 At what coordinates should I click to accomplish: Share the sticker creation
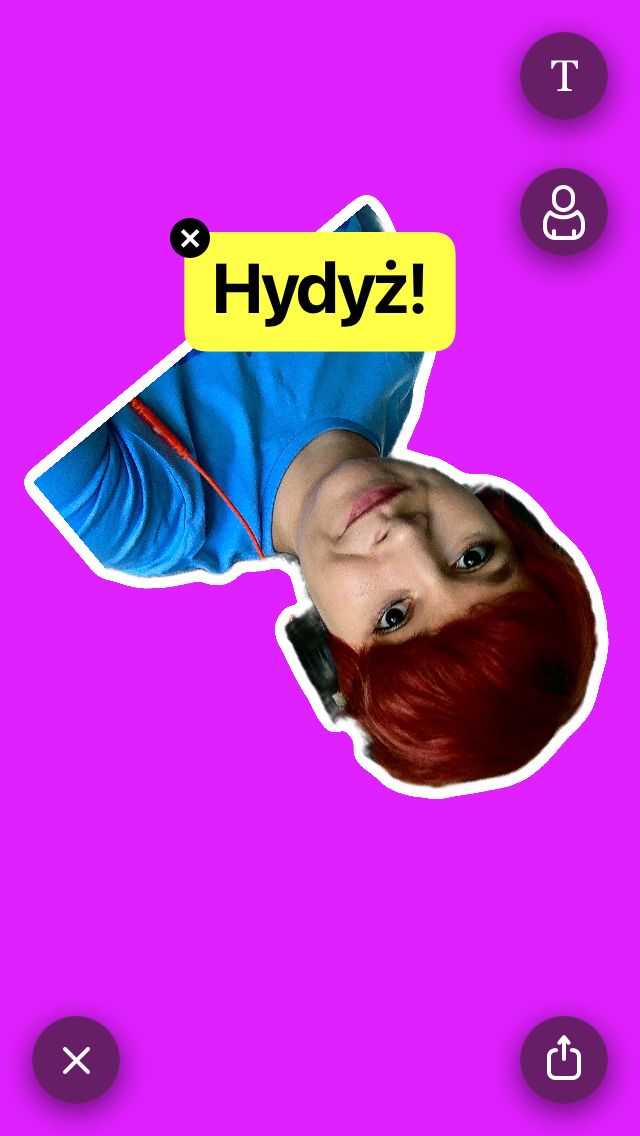(x=563, y=1059)
